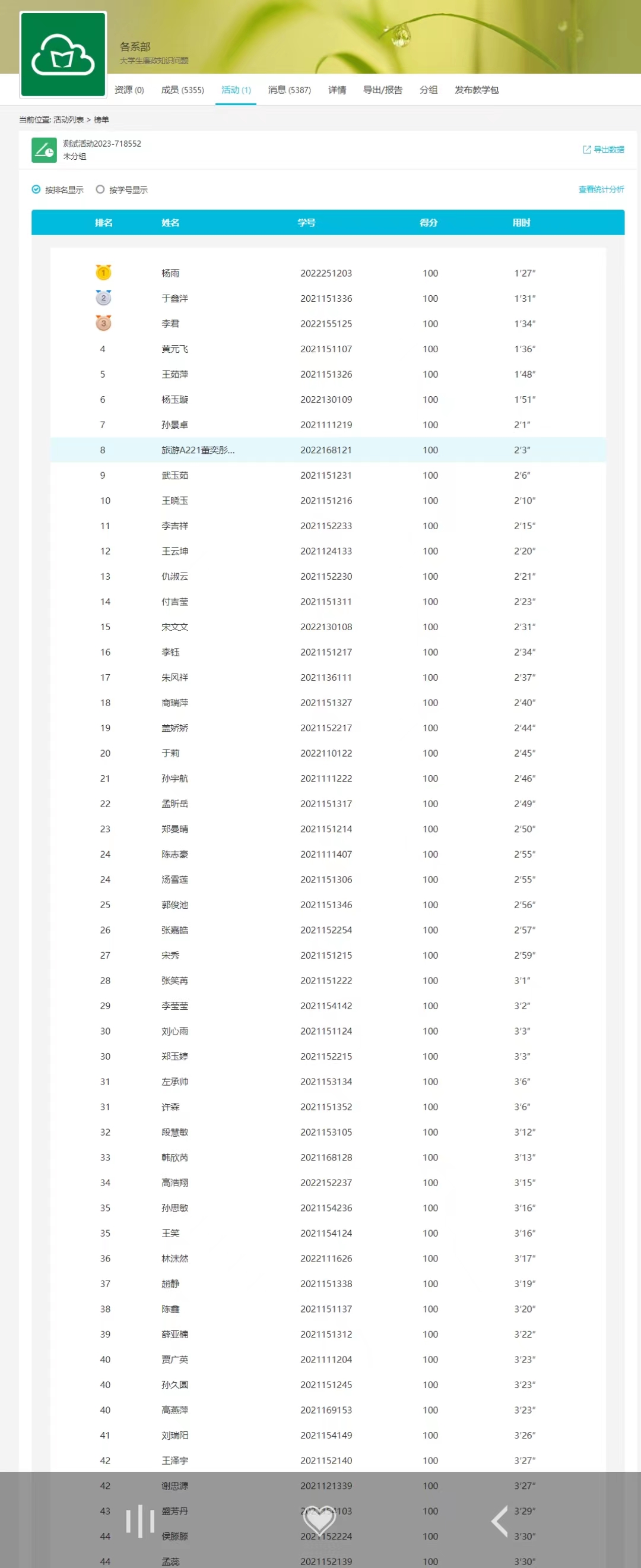Viewport: 641px width, 1568px height.
Task: Select 按排名显示 radio option
Action: pos(36,189)
